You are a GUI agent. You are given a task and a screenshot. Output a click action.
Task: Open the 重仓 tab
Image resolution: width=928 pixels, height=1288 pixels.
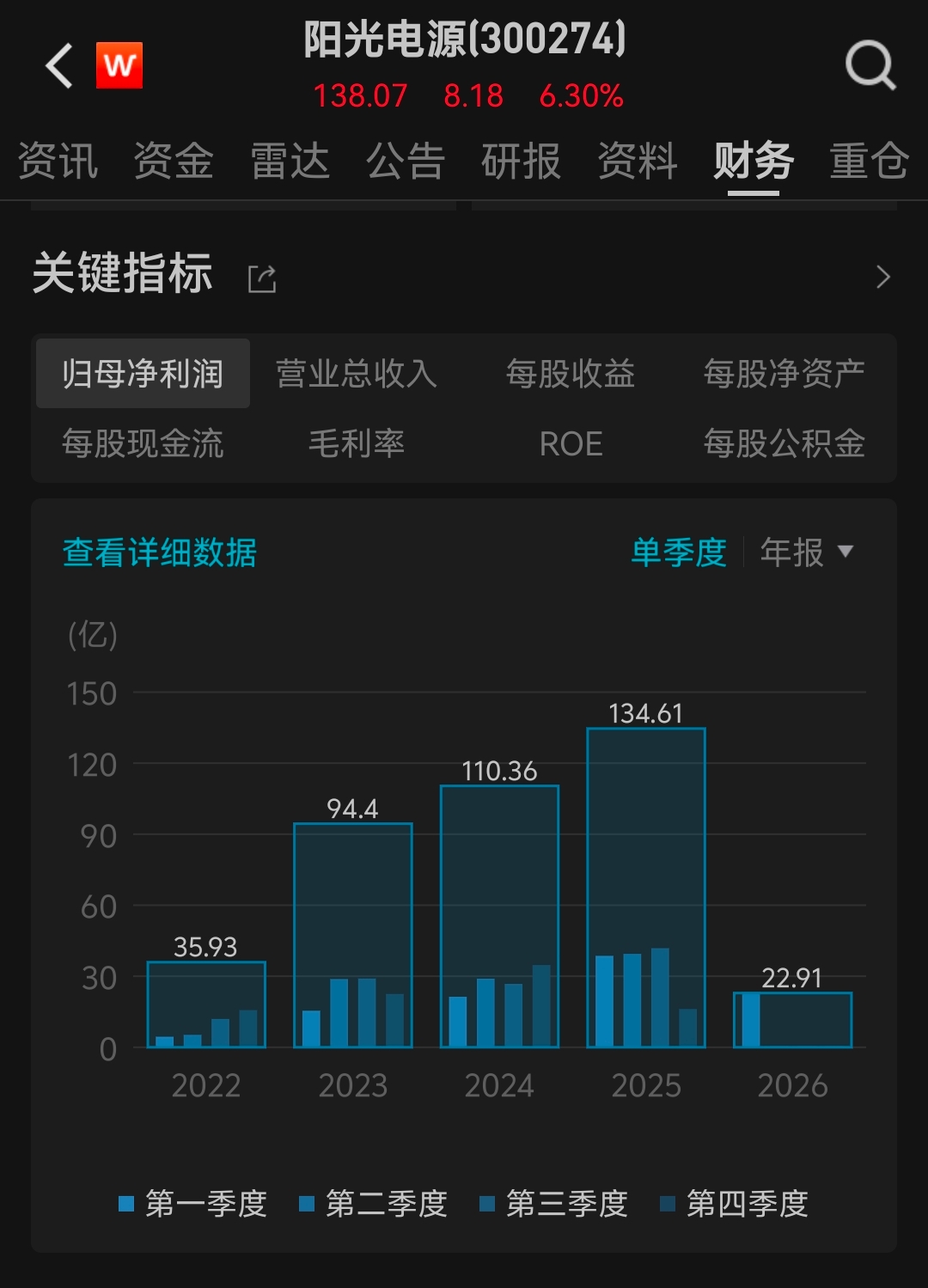click(869, 162)
